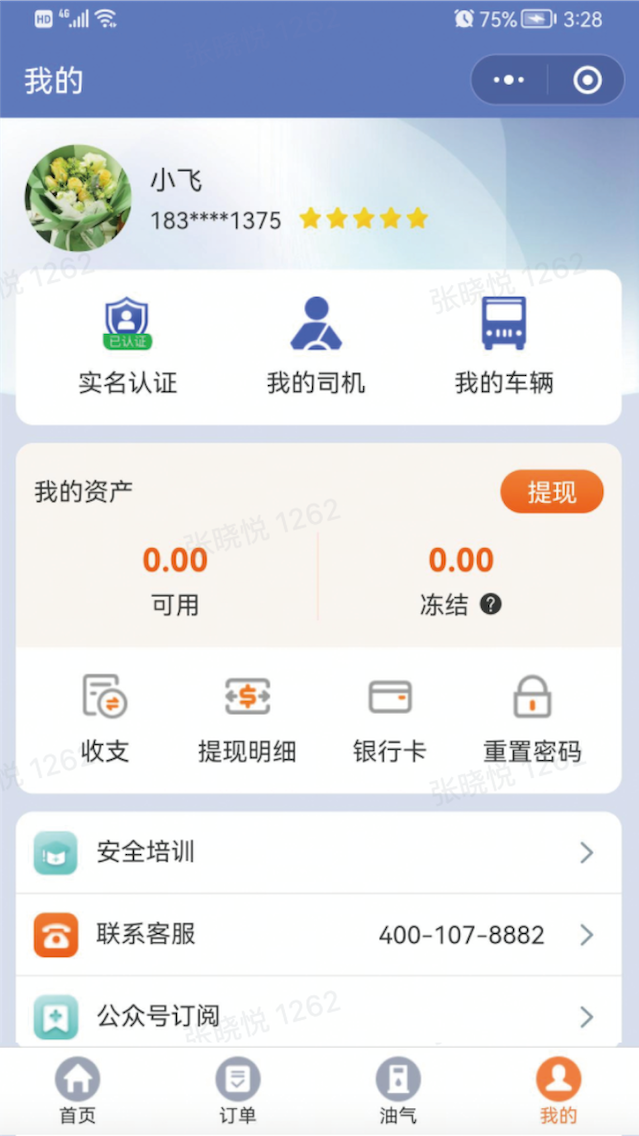The image size is (639, 1136).
Task: Tap the question mark next to 冻结
Action: tap(491, 604)
